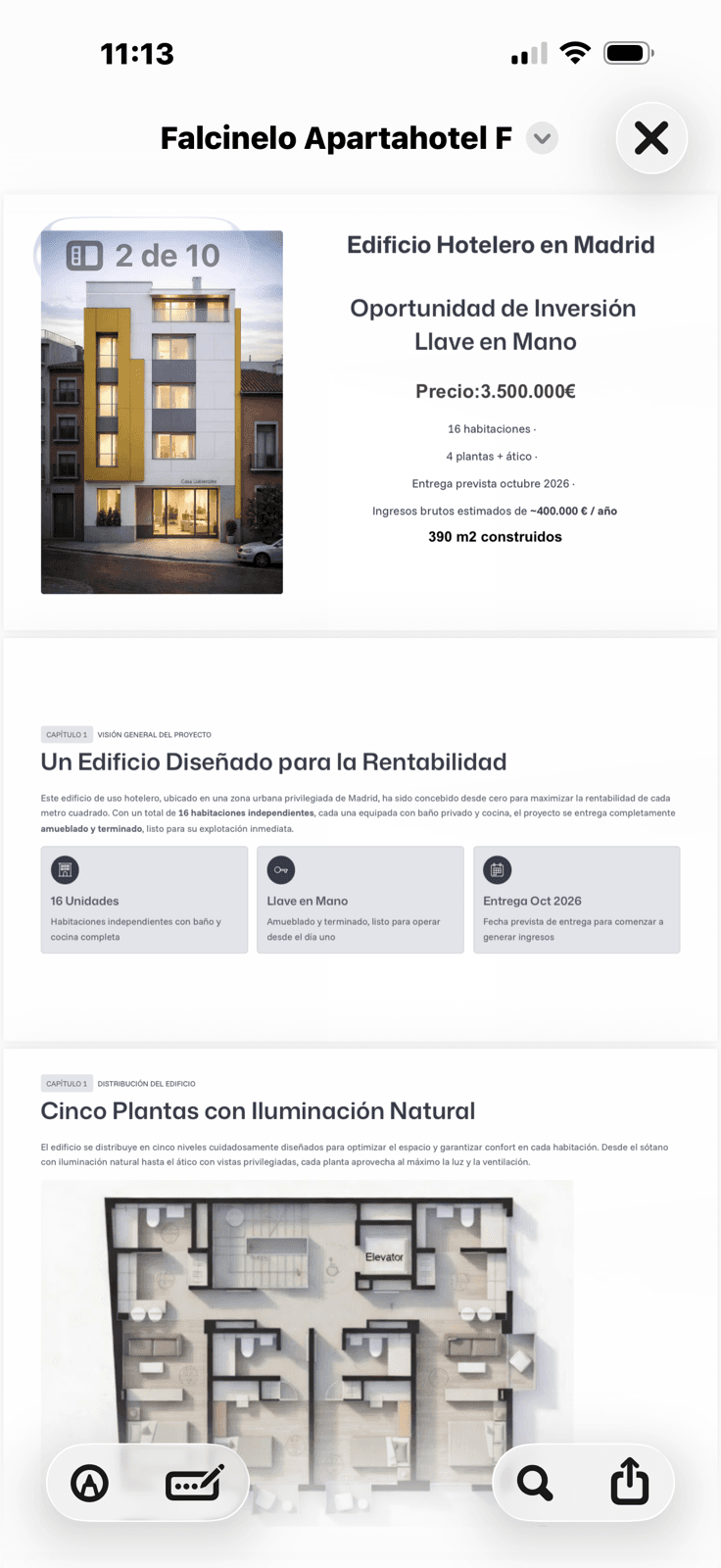Click the building icon on the 16 Unidades card
This screenshot has height=1568, width=721.
coord(65,870)
